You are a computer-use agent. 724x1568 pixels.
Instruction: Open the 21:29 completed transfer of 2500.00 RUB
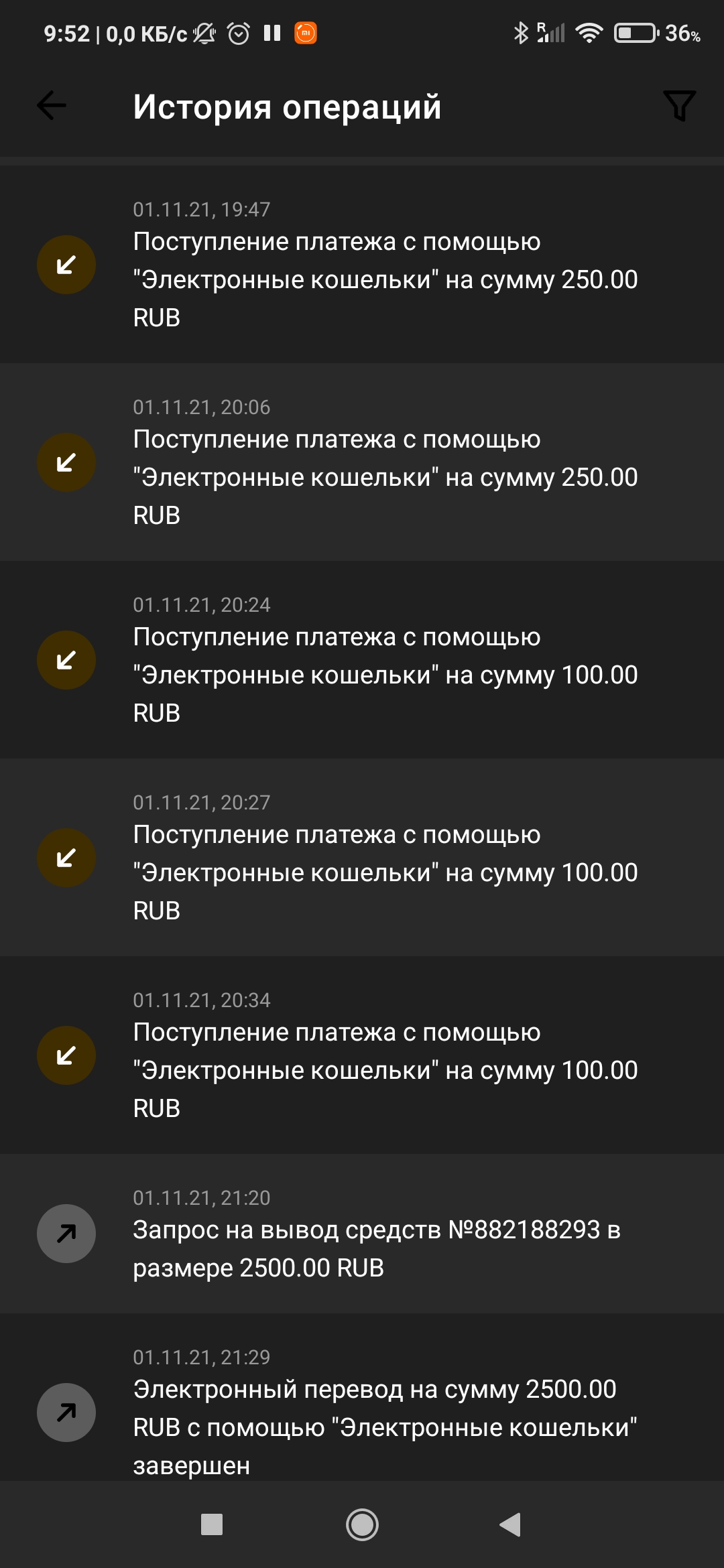362,1411
